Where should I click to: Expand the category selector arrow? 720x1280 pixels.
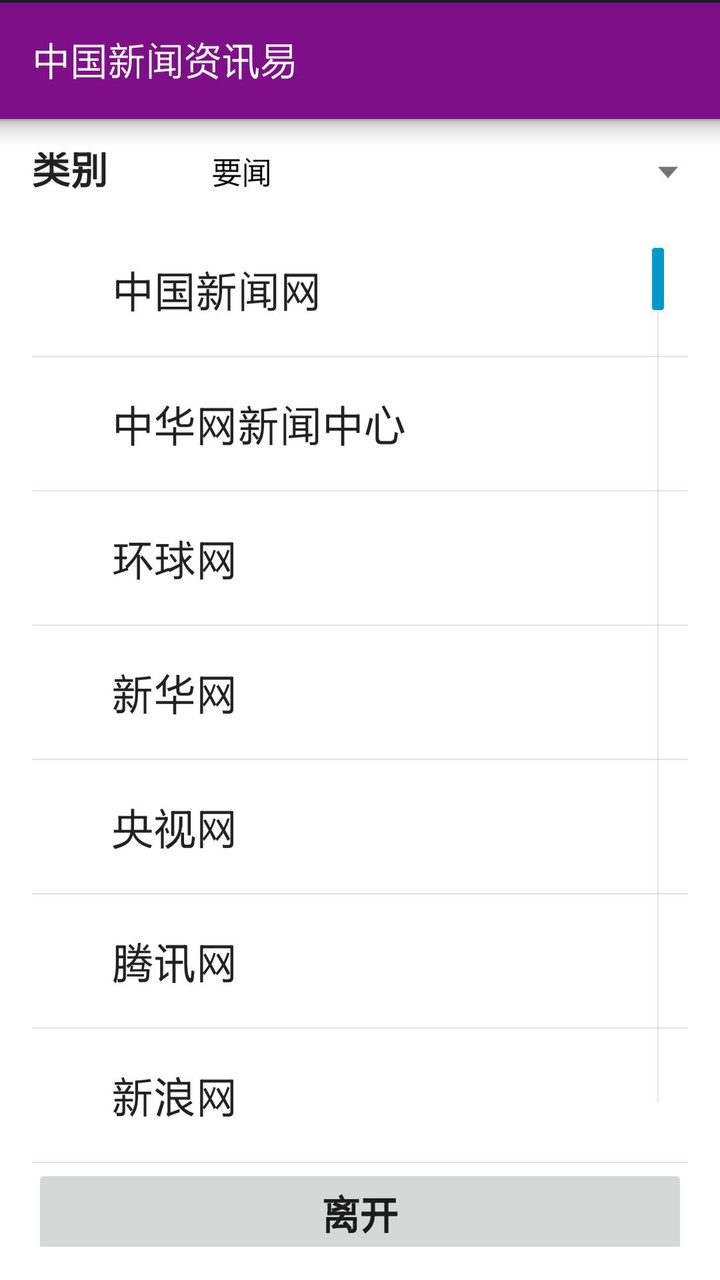pos(668,172)
